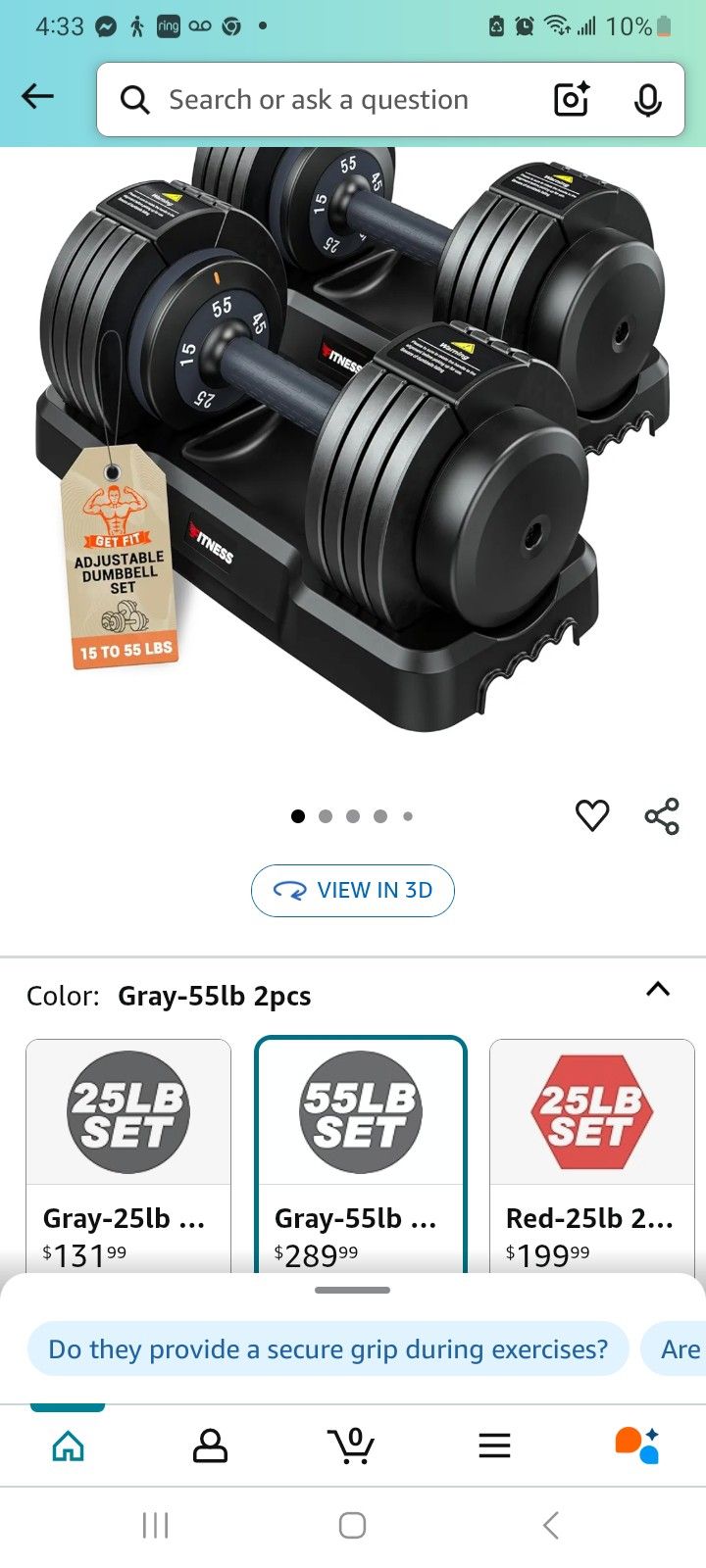Add dumbbells to wish list heart
This screenshot has height=1568, width=706.
click(x=592, y=815)
